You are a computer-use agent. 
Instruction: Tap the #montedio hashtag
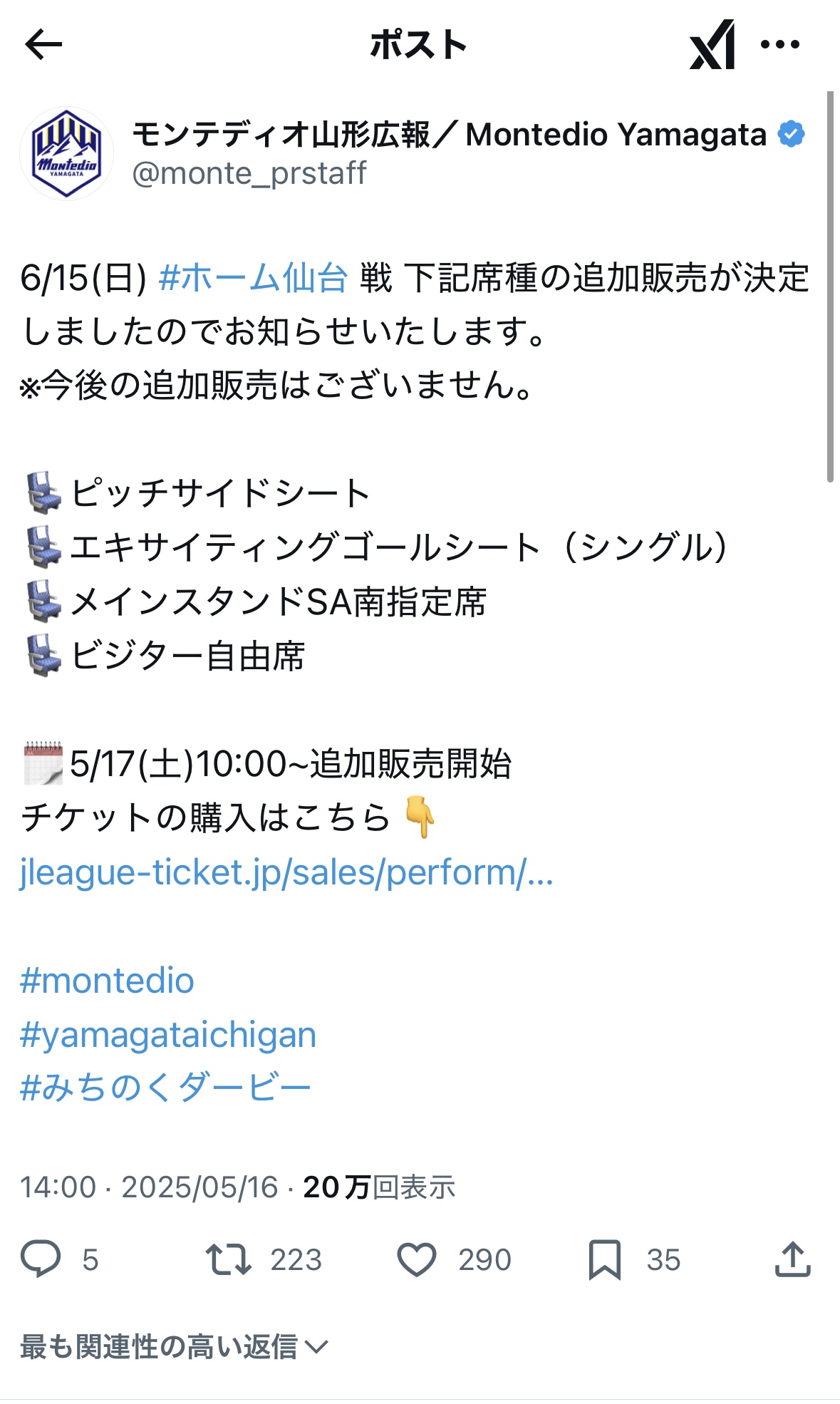pyautogui.click(x=107, y=981)
